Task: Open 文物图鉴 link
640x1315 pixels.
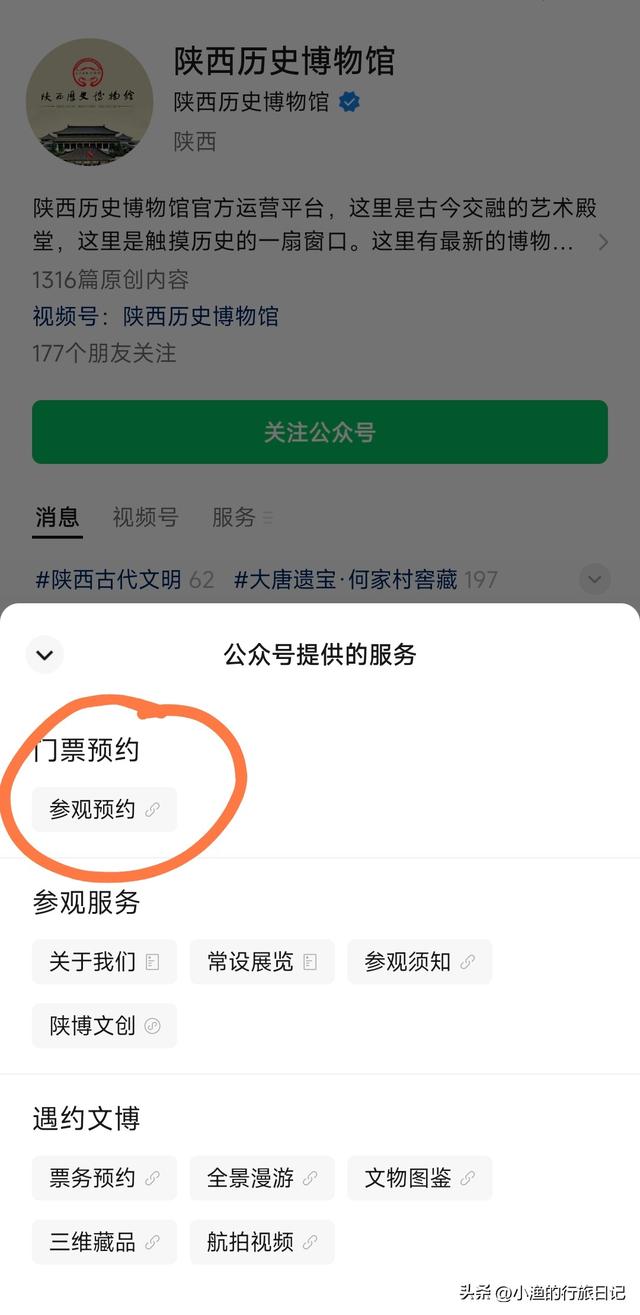Action: point(419,1178)
